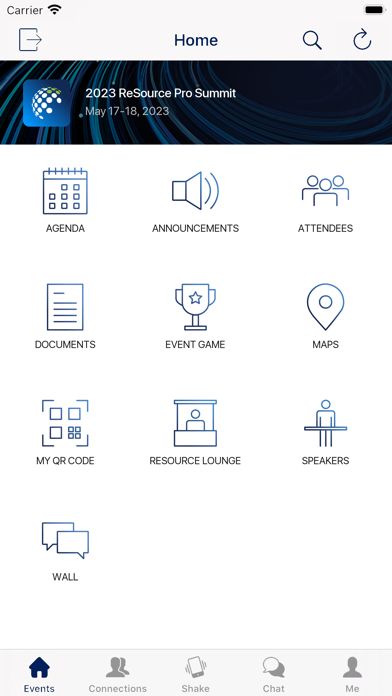Open the Attendees list
Screen dimensions: 392x696
325,201
